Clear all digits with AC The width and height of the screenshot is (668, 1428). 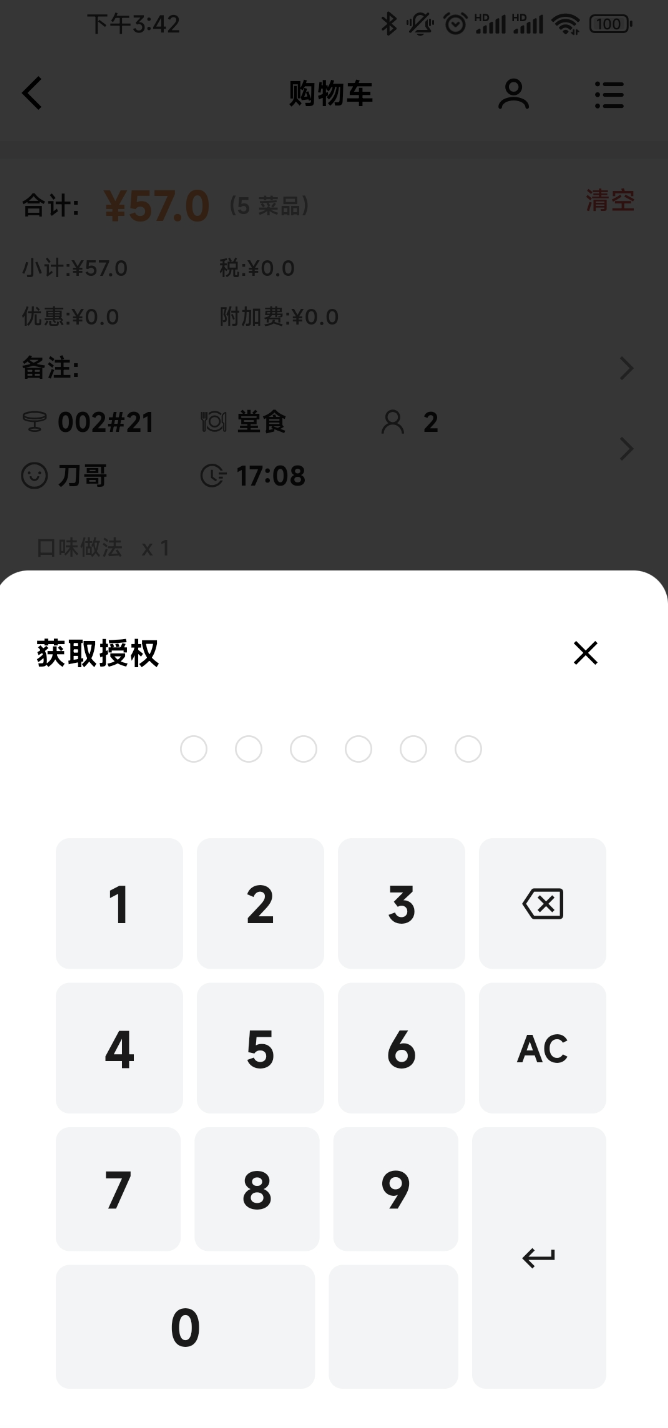click(542, 1048)
